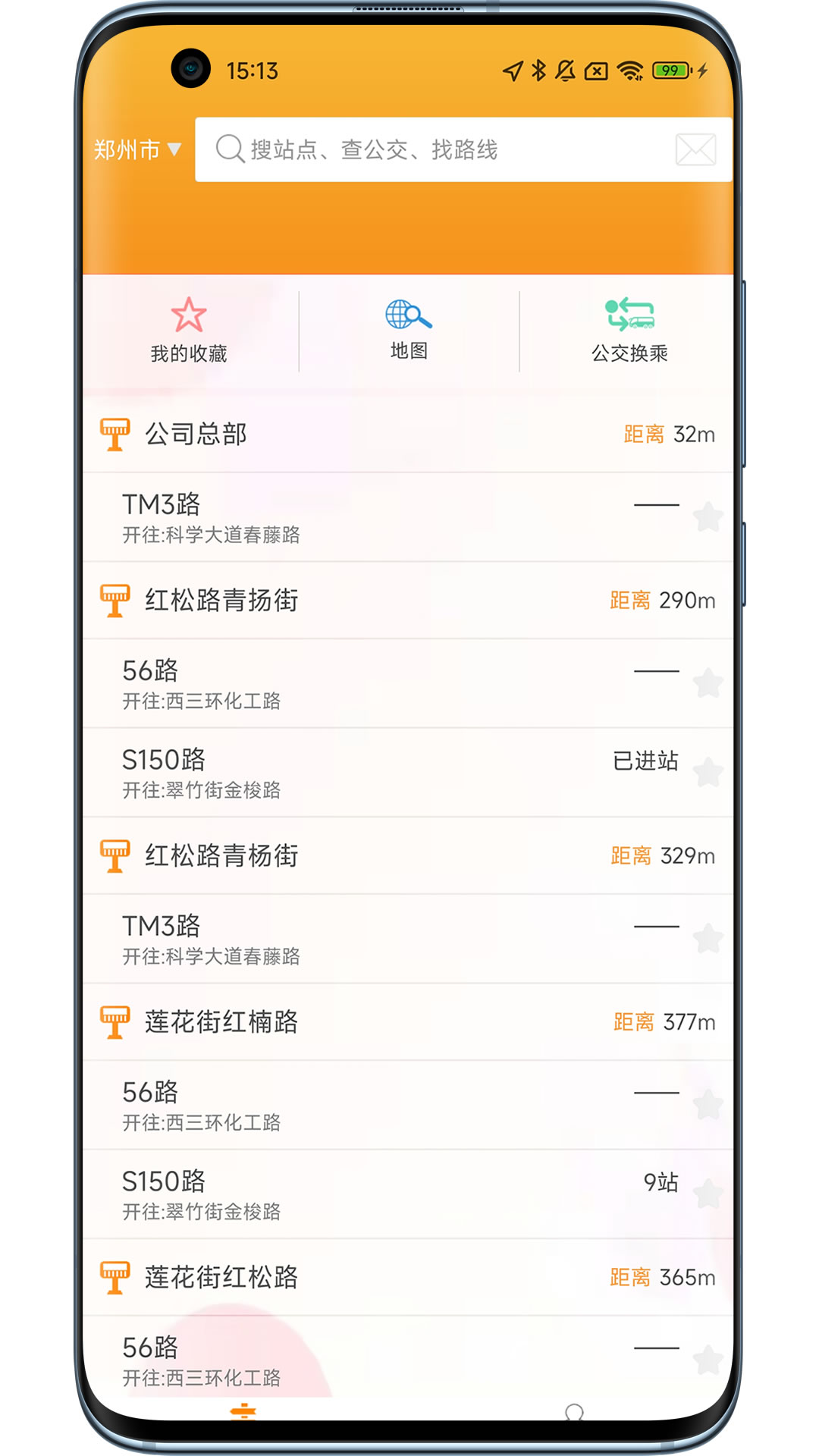Open the 郑州市 city selector dropdown
The height and width of the screenshot is (1456, 819).
pos(133,149)
